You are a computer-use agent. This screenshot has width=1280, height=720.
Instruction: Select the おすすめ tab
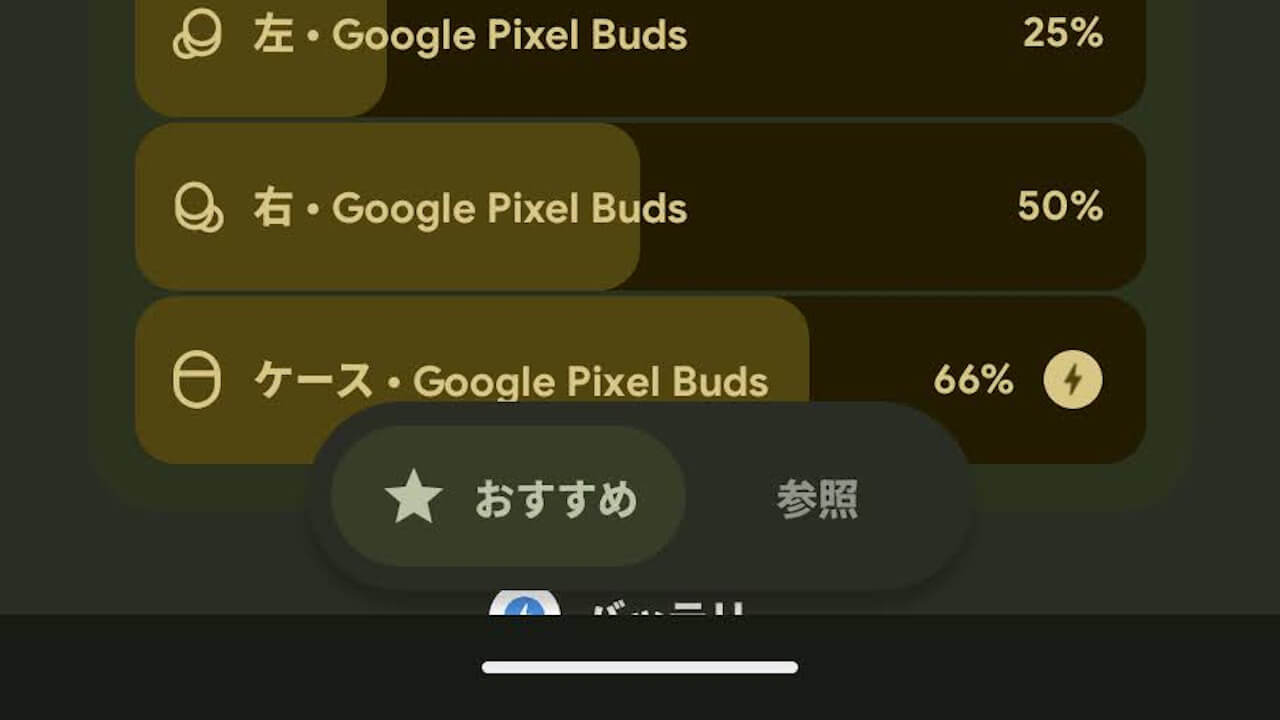coord(508,497)
